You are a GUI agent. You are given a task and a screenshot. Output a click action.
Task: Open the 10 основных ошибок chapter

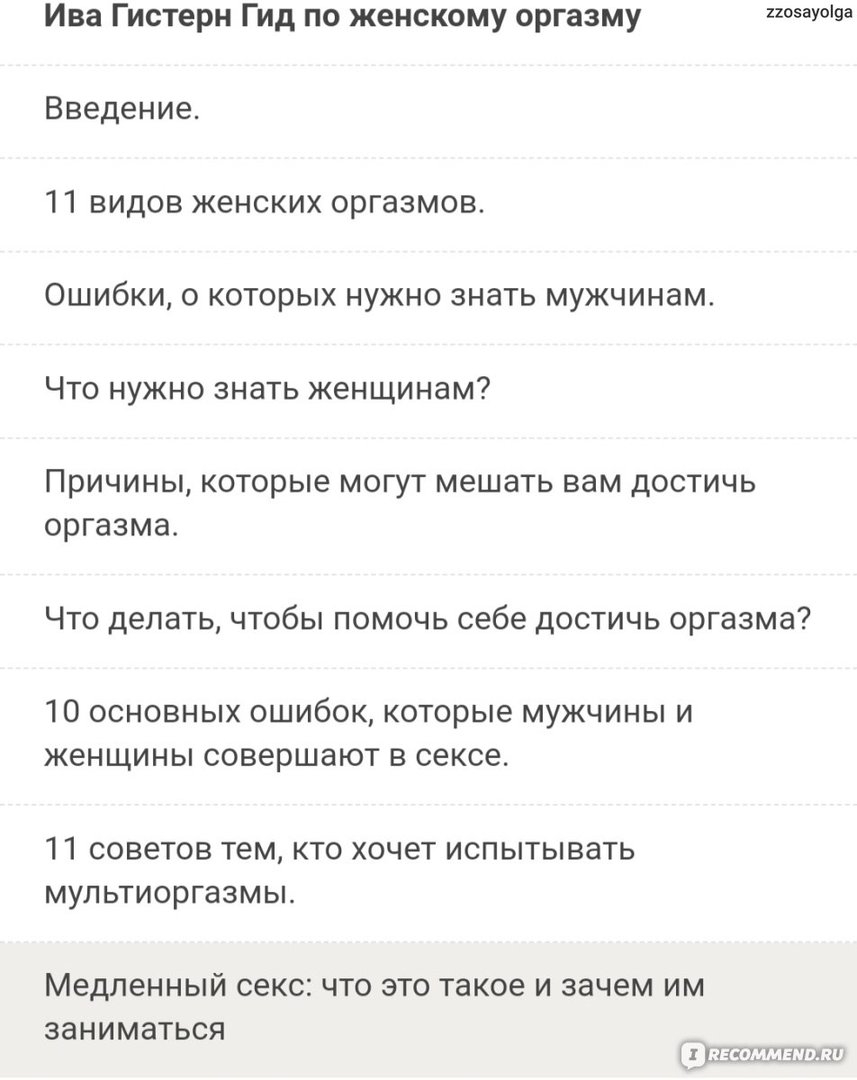(x=428, y=735)
